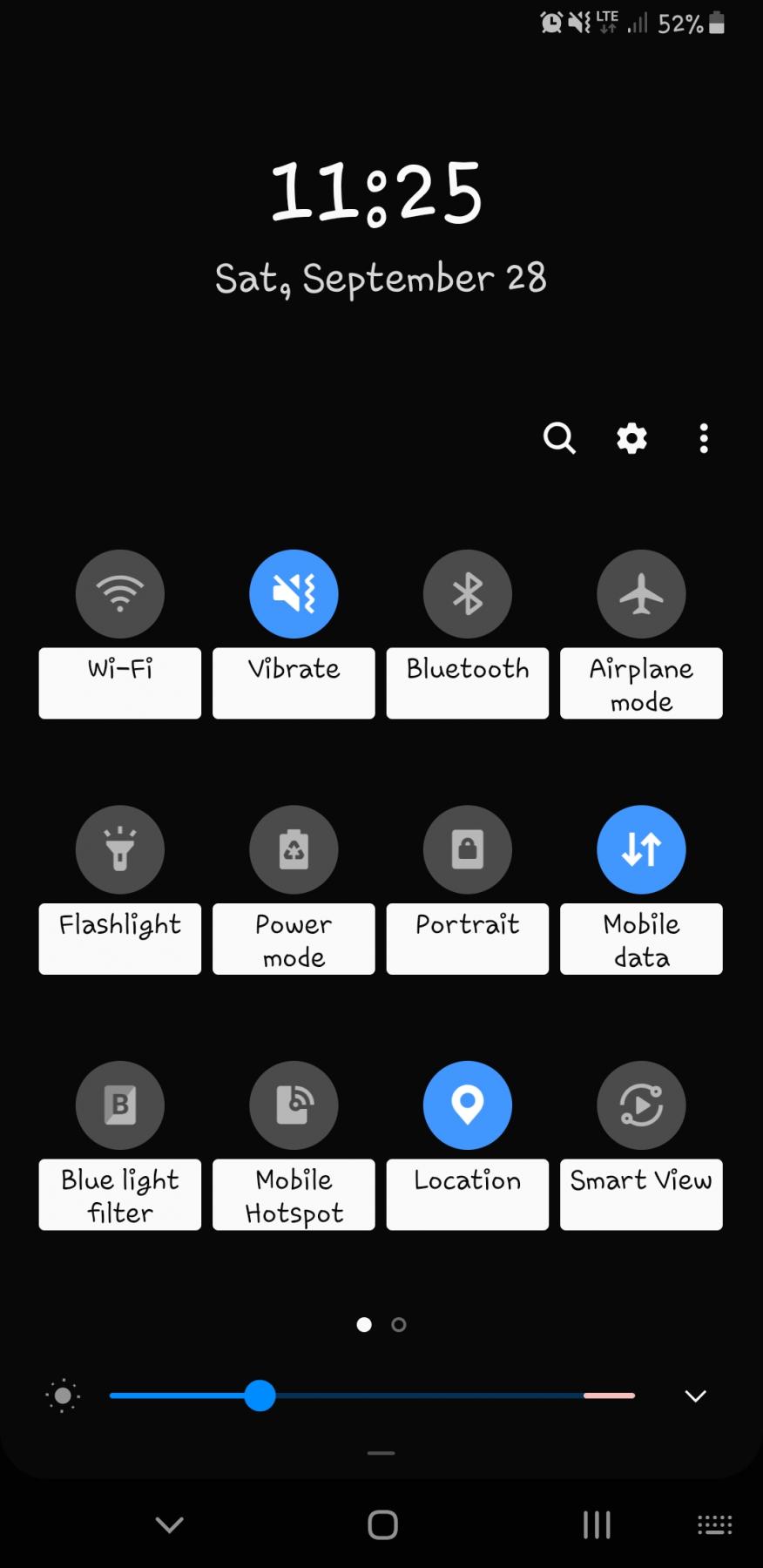This screenshot has height=1568, width=763.
Task: Turn on the Flashlight
Action: coord(120,849)
